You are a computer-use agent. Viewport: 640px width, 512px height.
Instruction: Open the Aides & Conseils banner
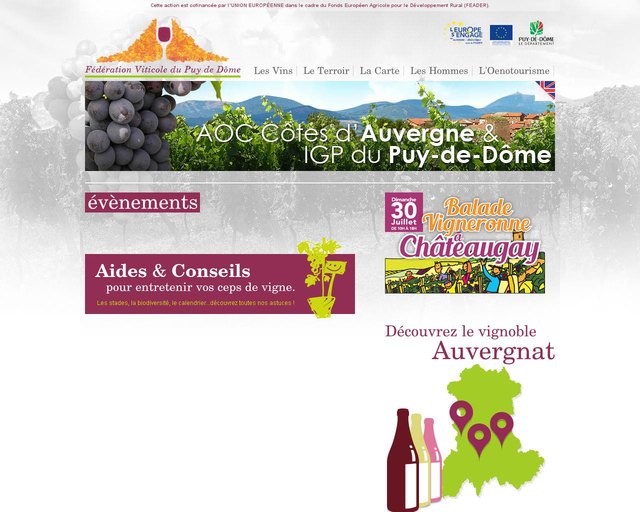tap(219, 283)
